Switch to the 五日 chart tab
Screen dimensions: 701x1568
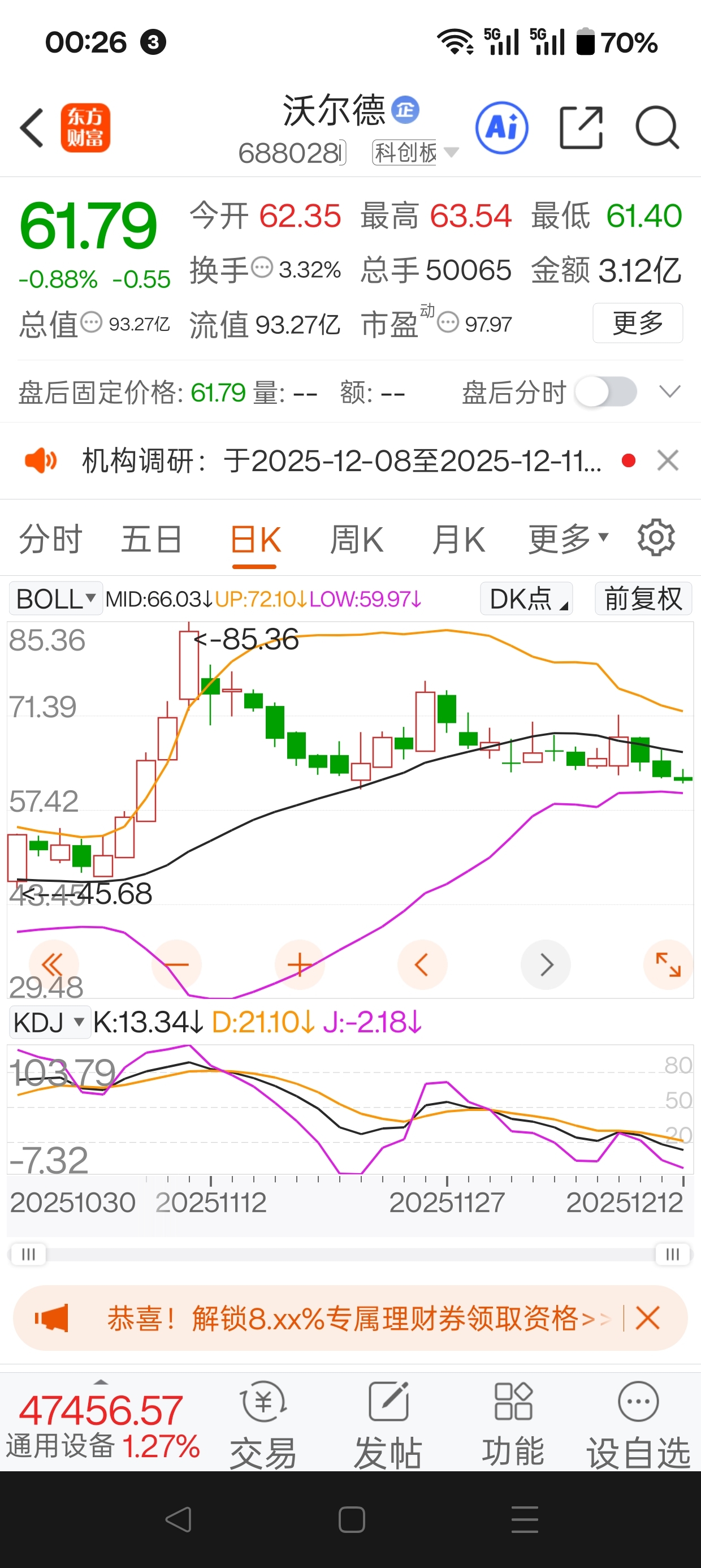pos(152,539)
